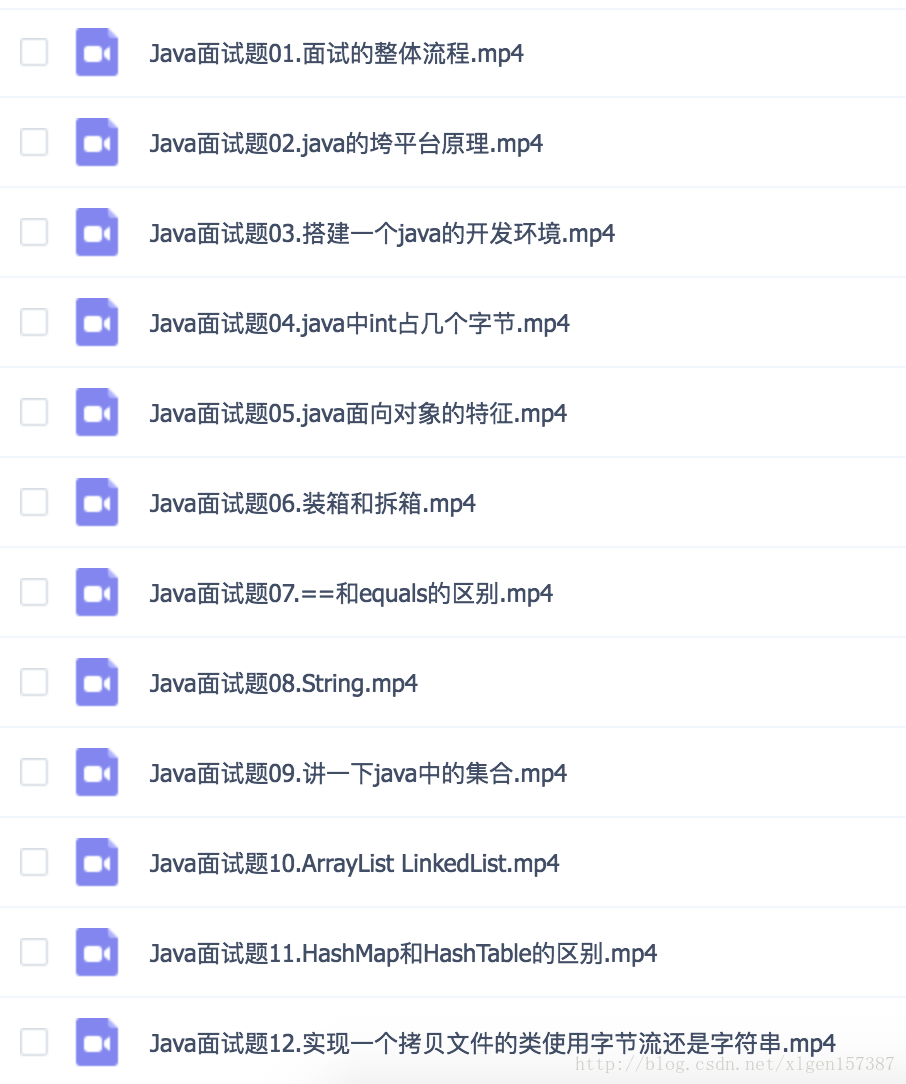Check the checkbox for Java面试题01
Viewport: 906px width, 1084px height.
34,52
